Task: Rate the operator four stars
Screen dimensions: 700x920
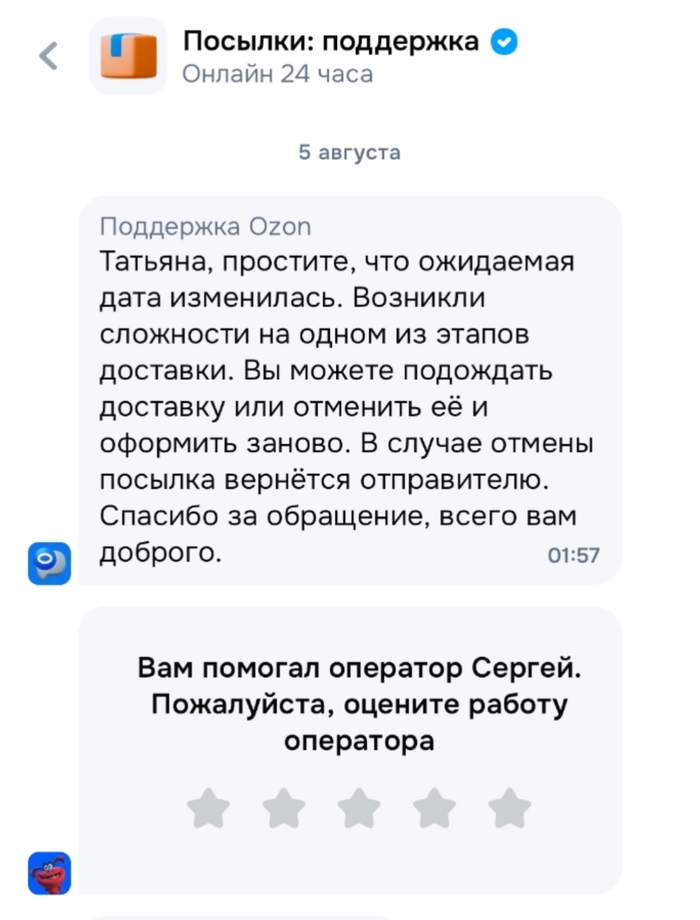Action: (x=435, y=808)
